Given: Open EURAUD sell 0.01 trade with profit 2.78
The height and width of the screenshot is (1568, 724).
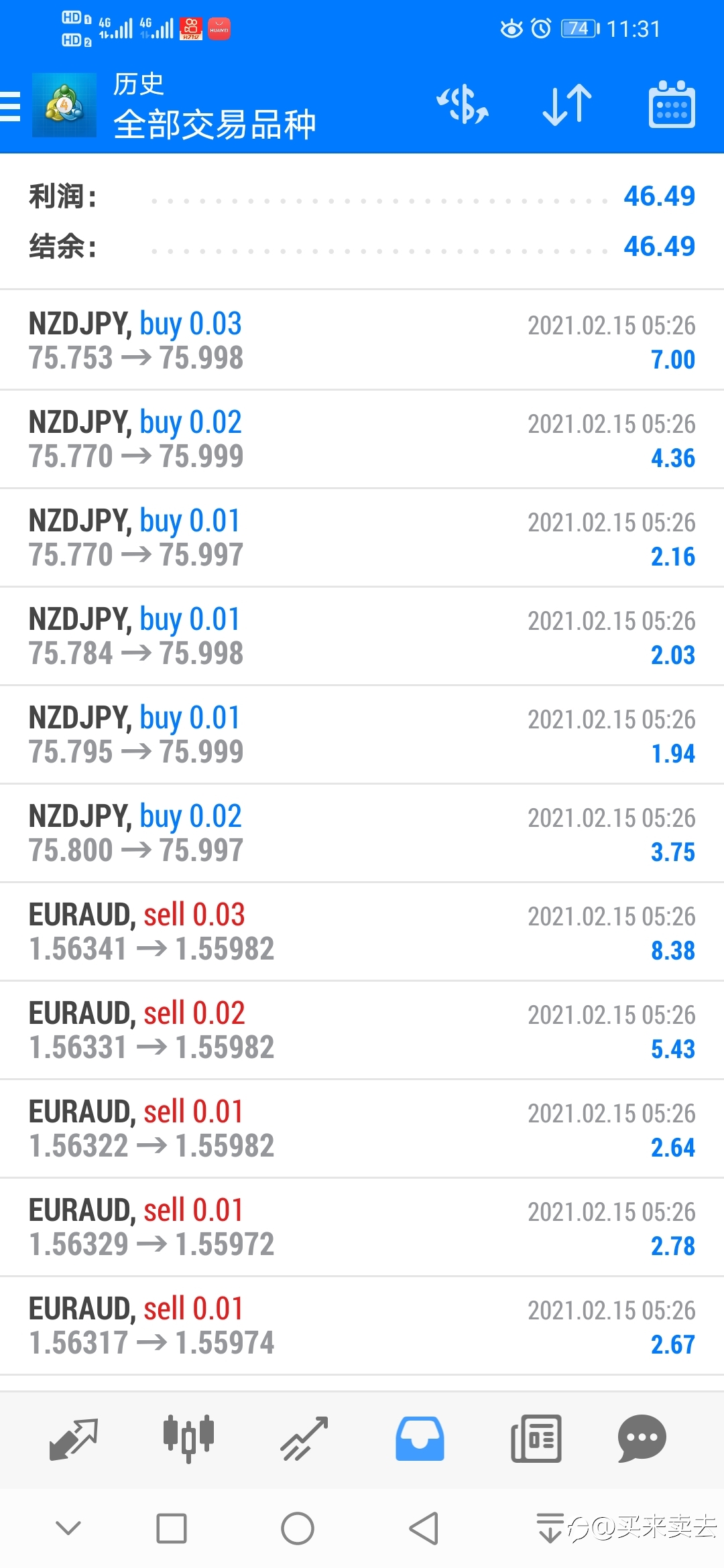Looking at the screenshot, I should pos(362,1227).
